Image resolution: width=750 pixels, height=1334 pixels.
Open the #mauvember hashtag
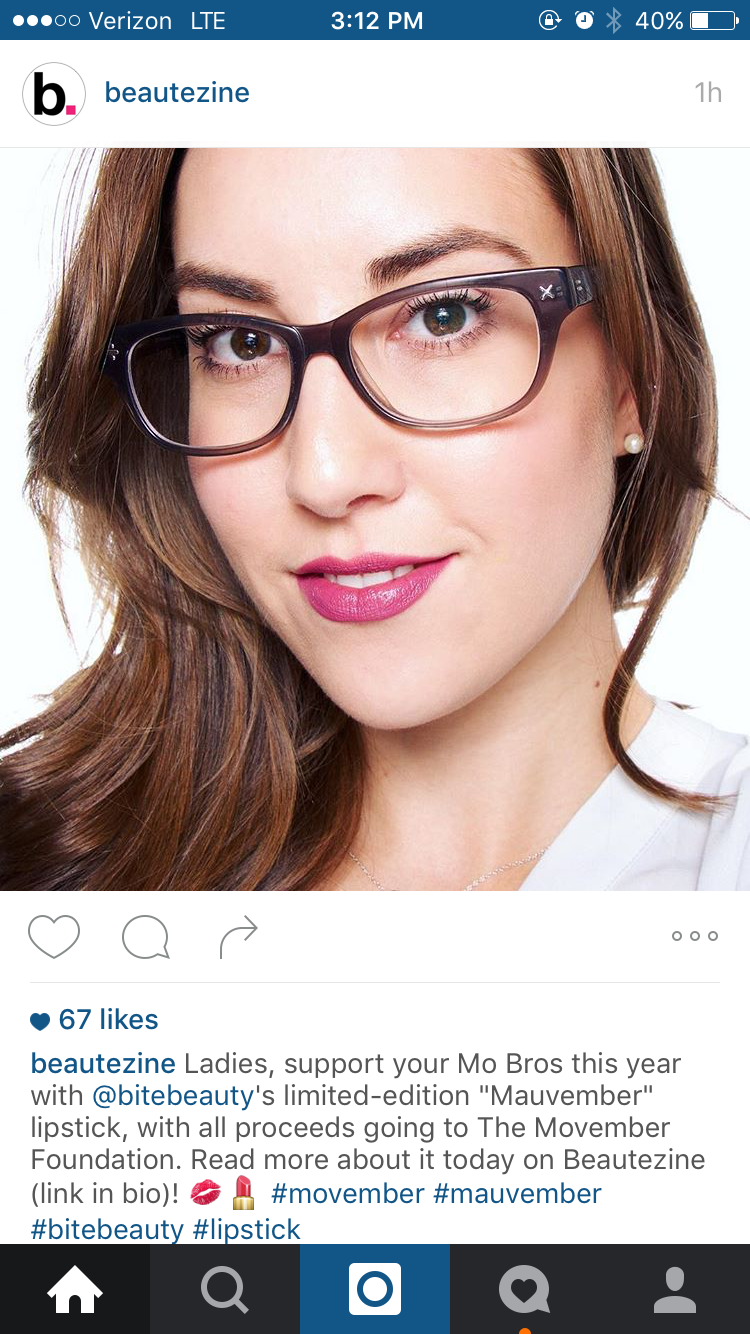517,1193
